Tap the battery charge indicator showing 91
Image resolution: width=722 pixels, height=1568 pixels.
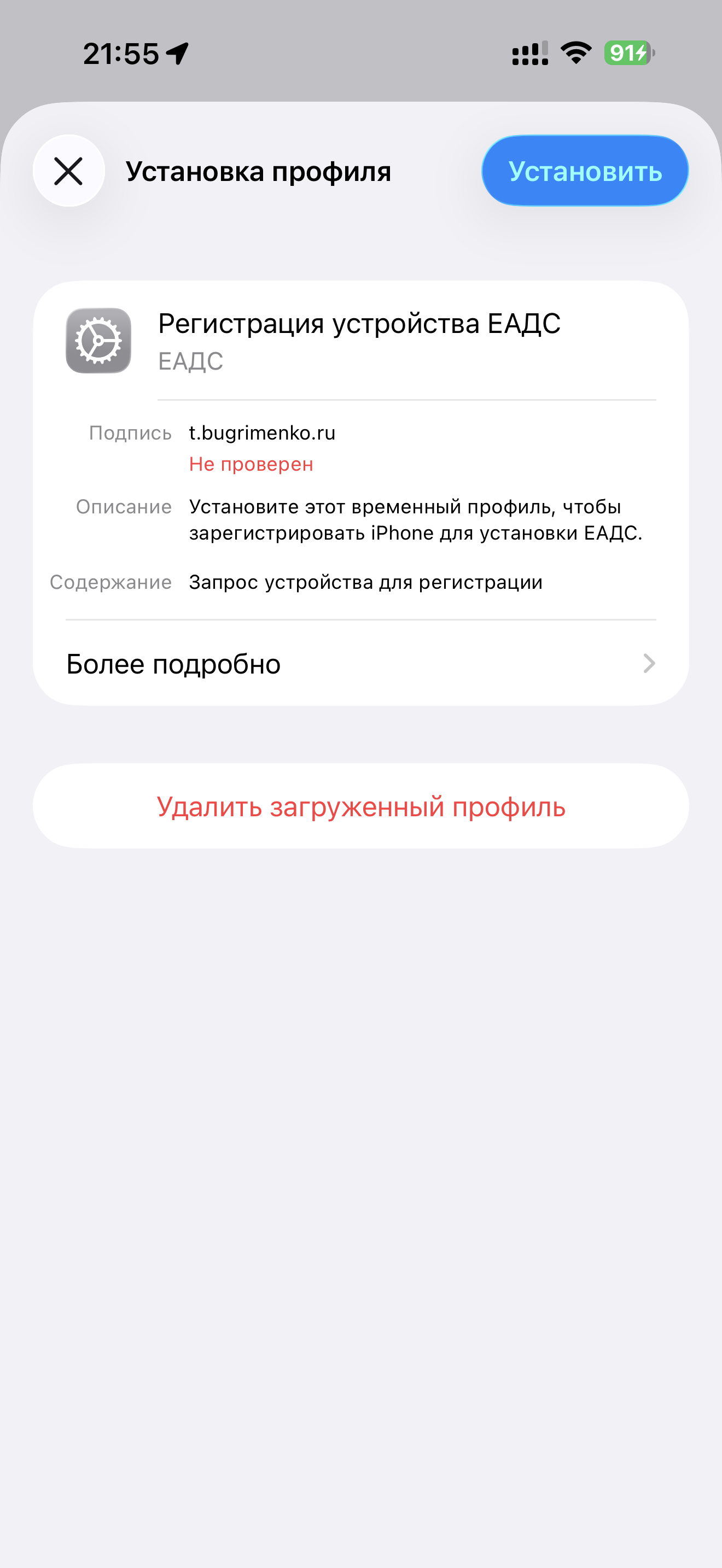pos(627,54)
